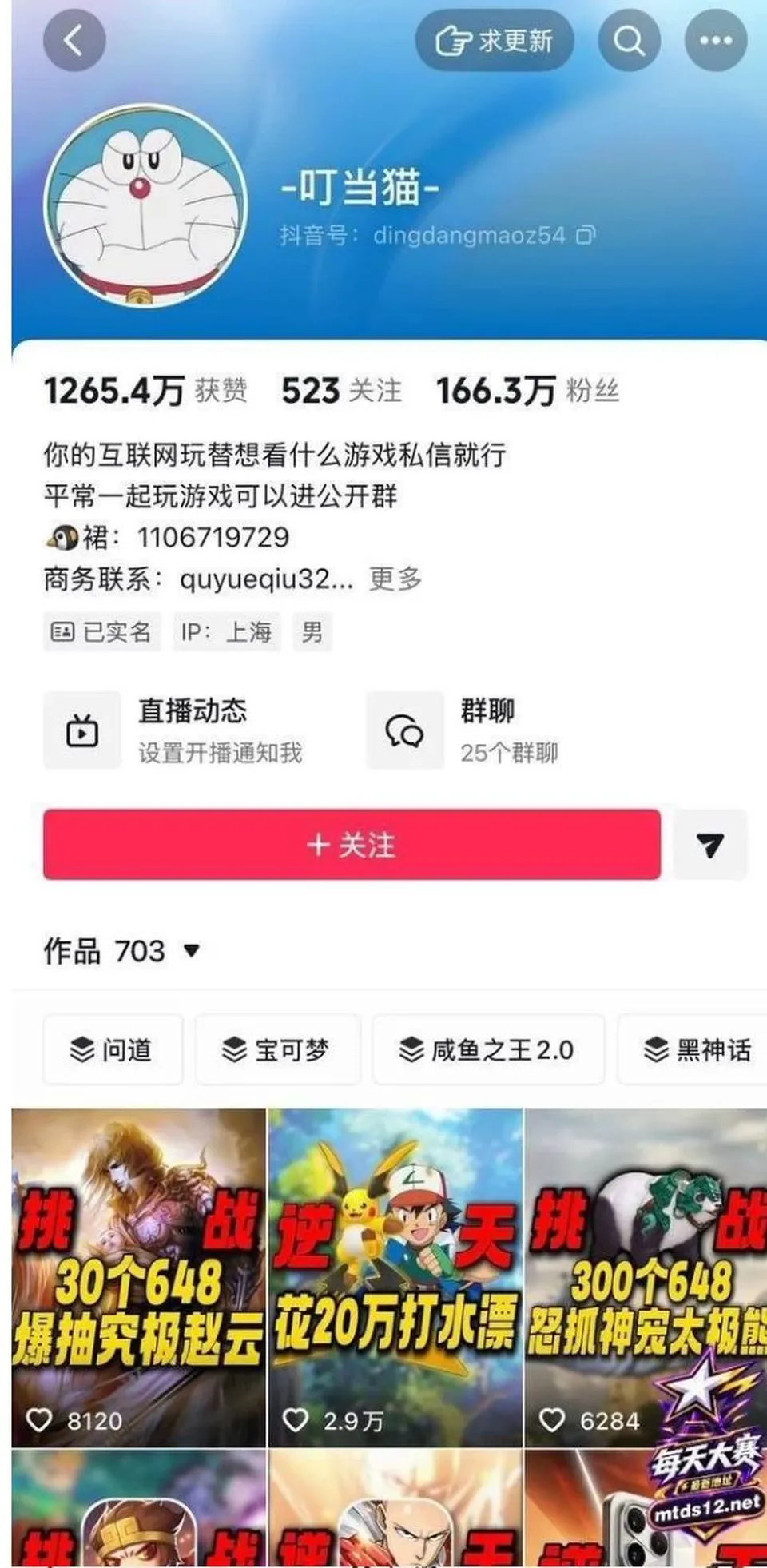Select the 咸鱼之王2.0 collection chip
The height and width of the screenshot is (1568, 767).
click(x=488, y=1049)
